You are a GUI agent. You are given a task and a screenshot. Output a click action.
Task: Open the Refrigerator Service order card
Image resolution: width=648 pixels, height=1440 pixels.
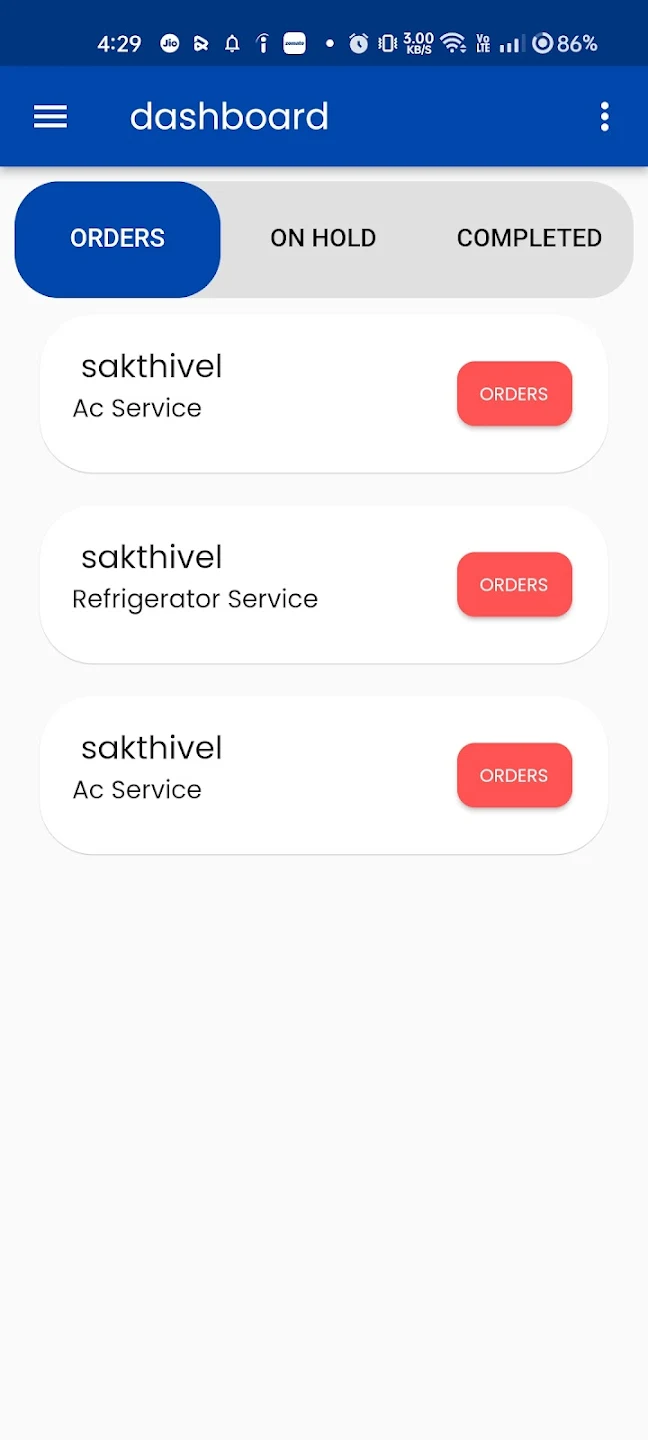[x=324, y=584]
